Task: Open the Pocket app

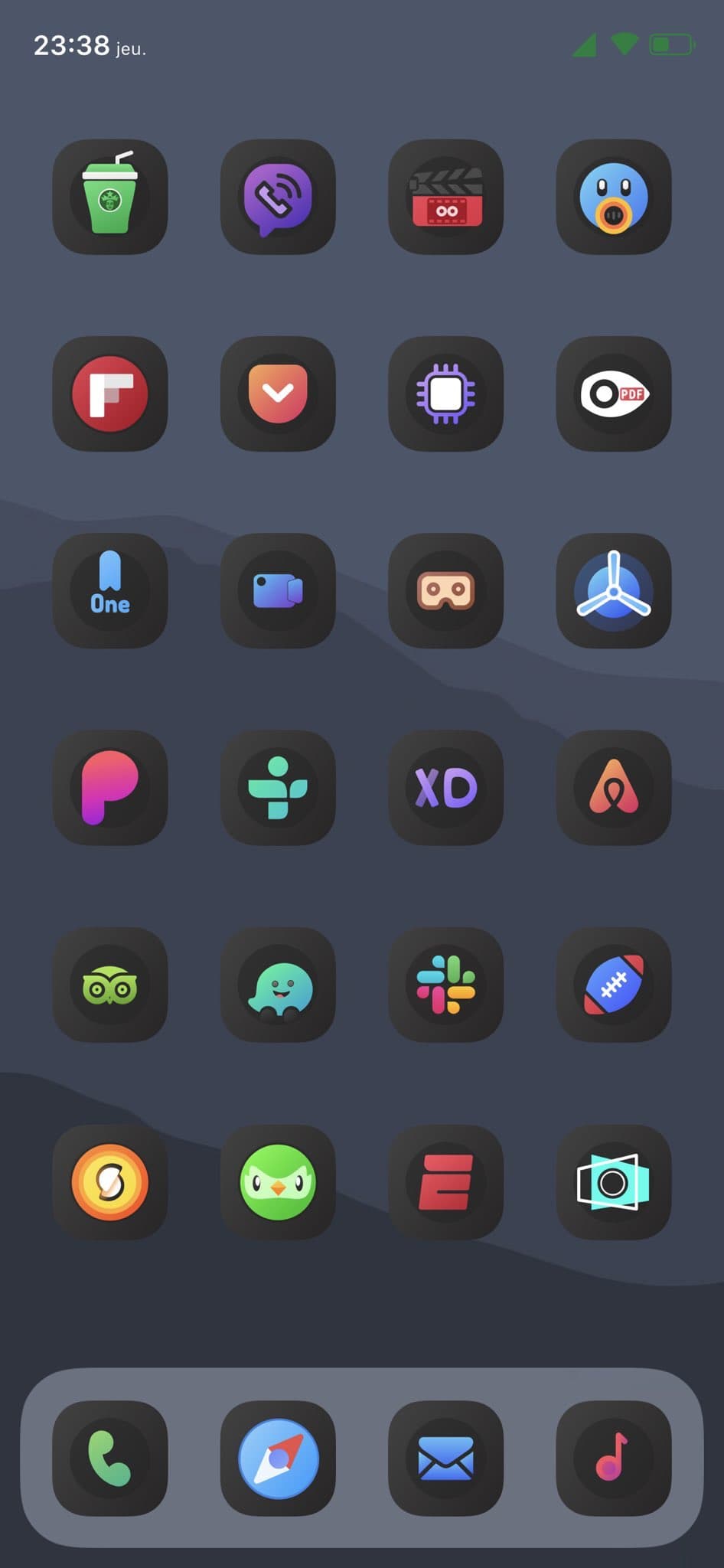Action: [x=278, y=394]
